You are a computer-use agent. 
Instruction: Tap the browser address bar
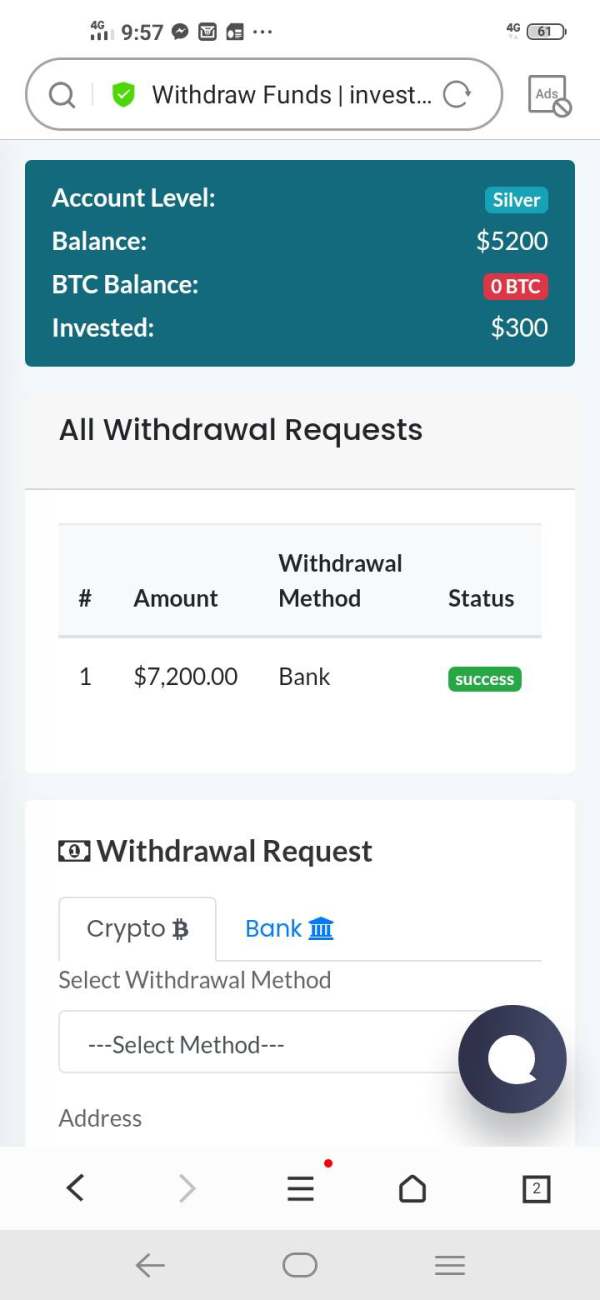(263, 94)
